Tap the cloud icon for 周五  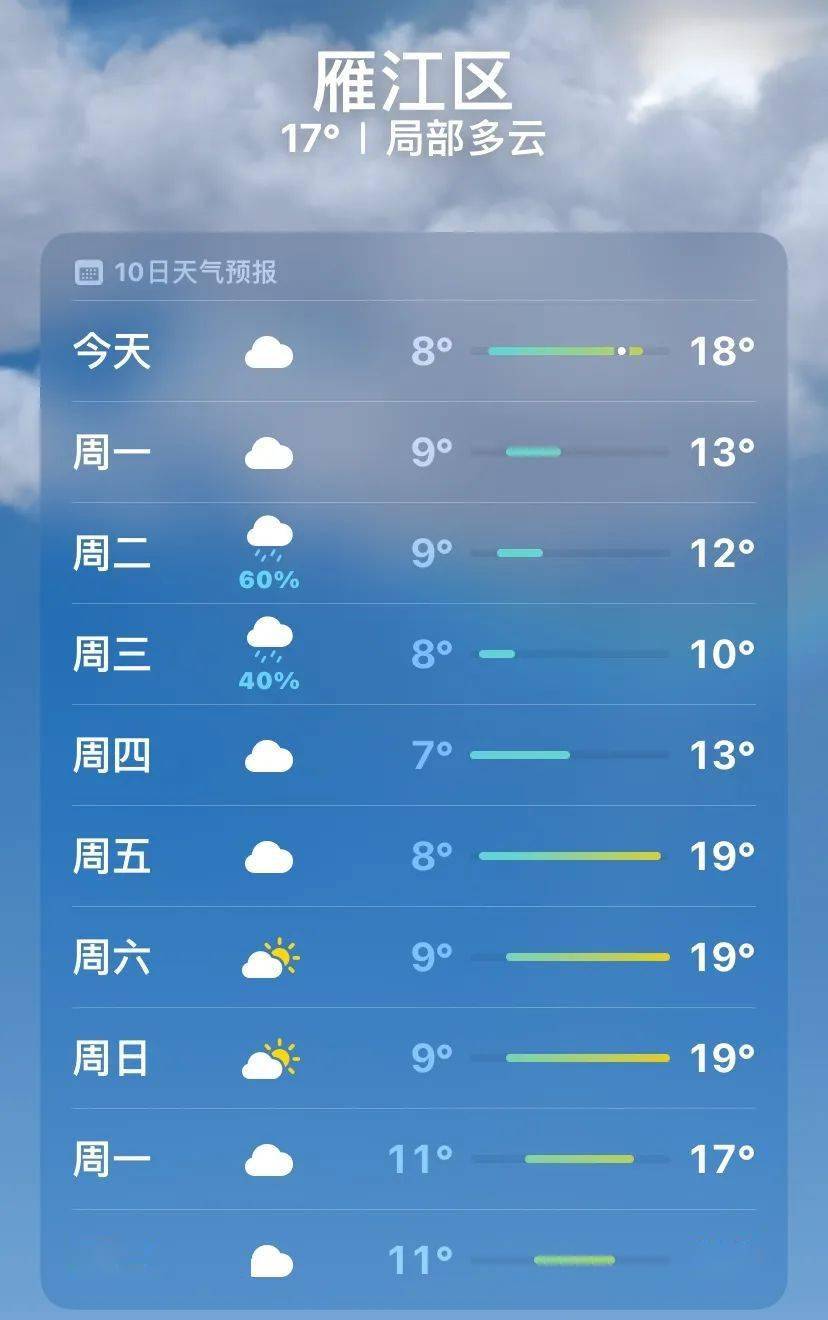point(270,855)
